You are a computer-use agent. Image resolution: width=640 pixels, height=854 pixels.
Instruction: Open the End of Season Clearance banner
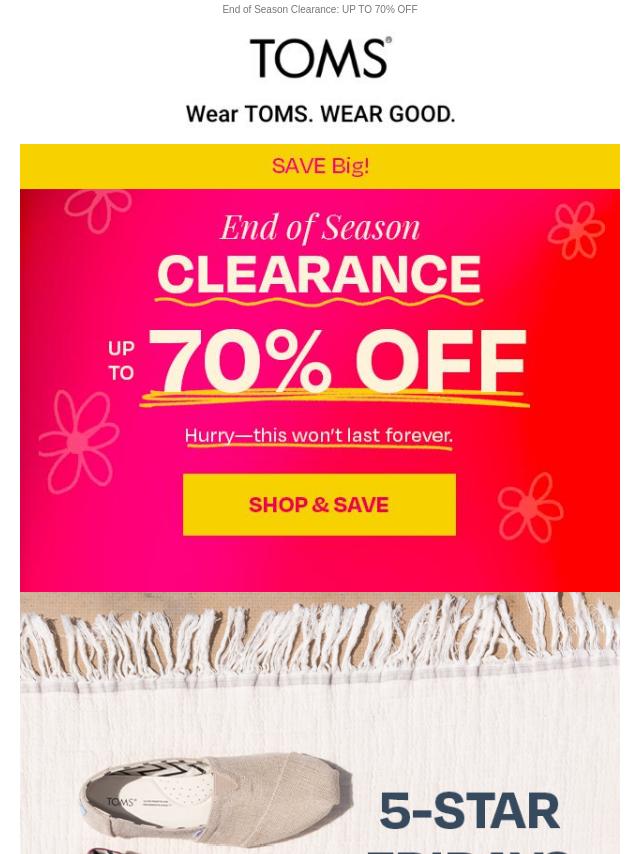320,300
